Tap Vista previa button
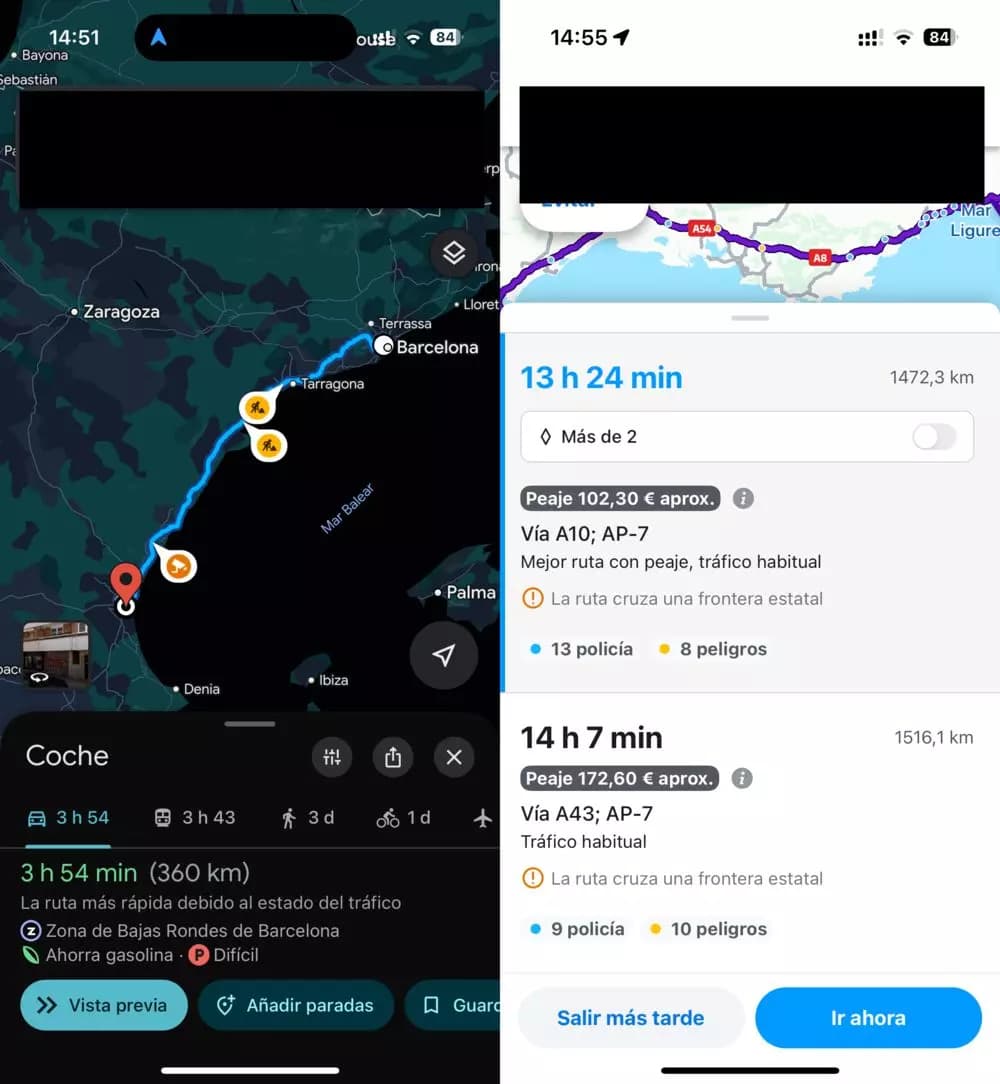Screen dimensions: 1000x1084 [x=104, y=1005]
